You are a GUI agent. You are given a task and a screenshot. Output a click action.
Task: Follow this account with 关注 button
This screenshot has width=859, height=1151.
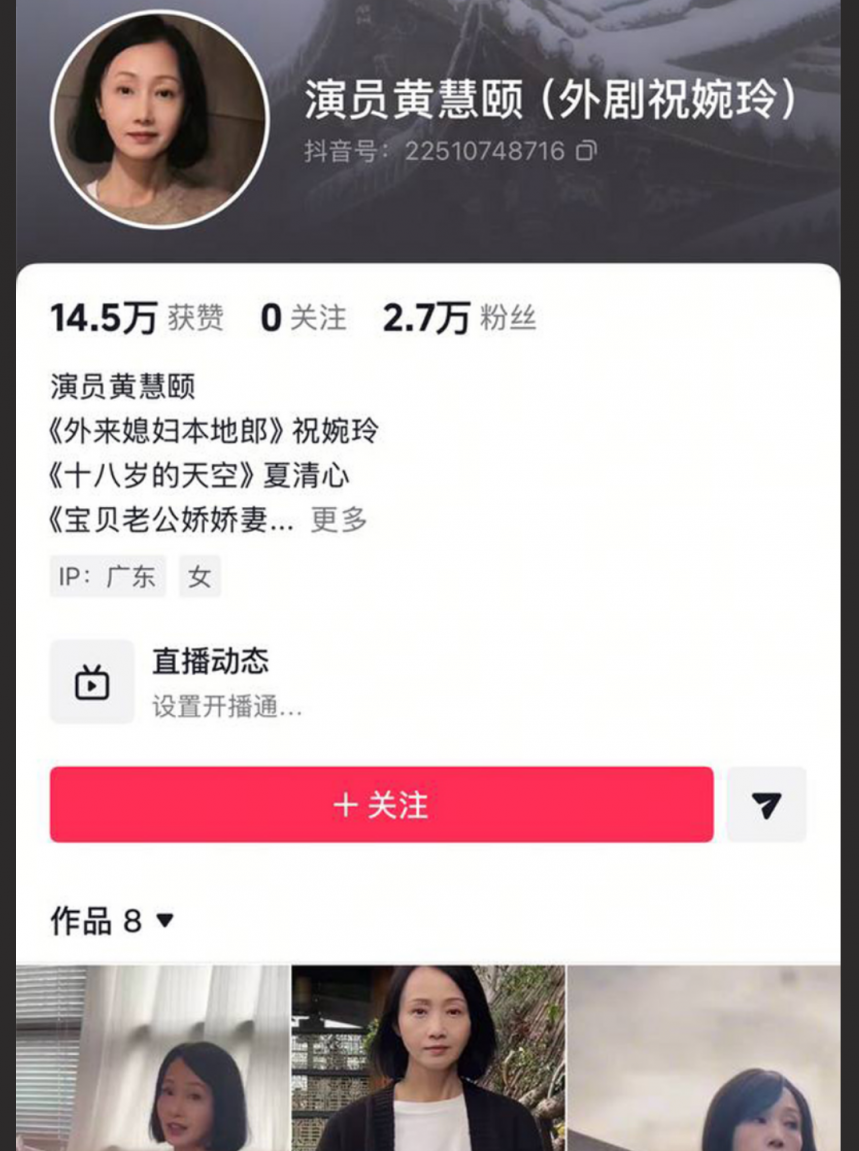click(x=381, y=805)
